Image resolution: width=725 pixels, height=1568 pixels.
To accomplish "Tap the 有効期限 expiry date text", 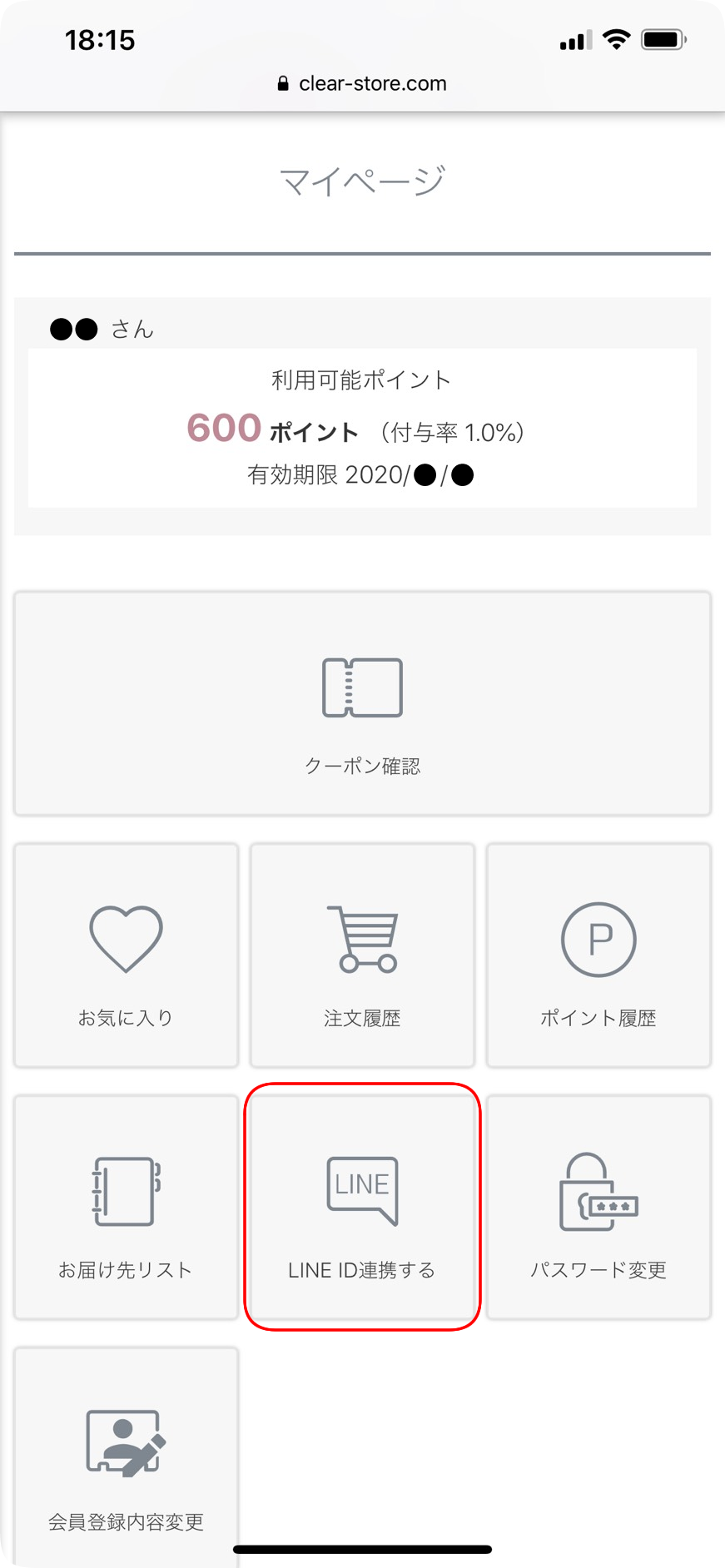I will (361, 474).
